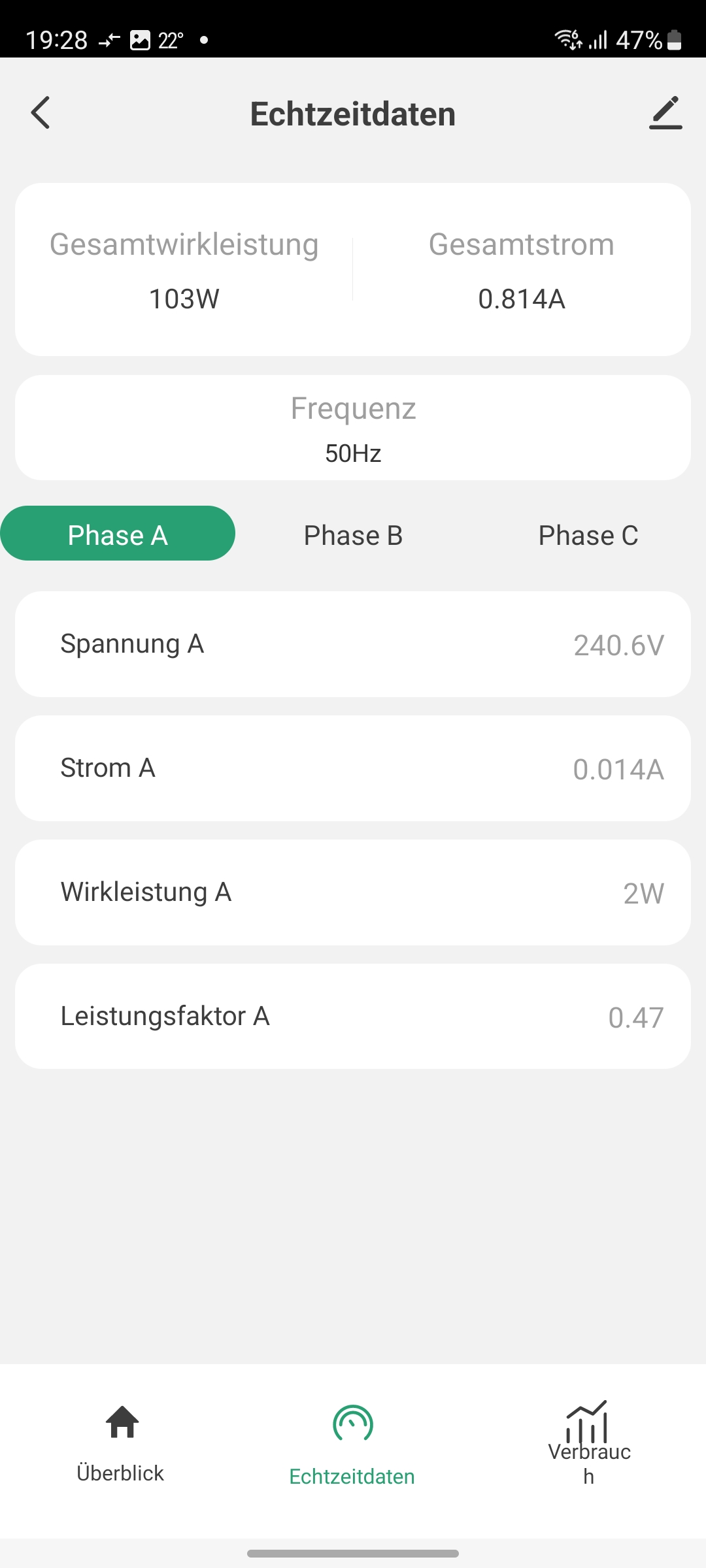Open the edit pencil icon
Image resolution: width=706 pixels, height=1568 pixels.
[665, 113]
